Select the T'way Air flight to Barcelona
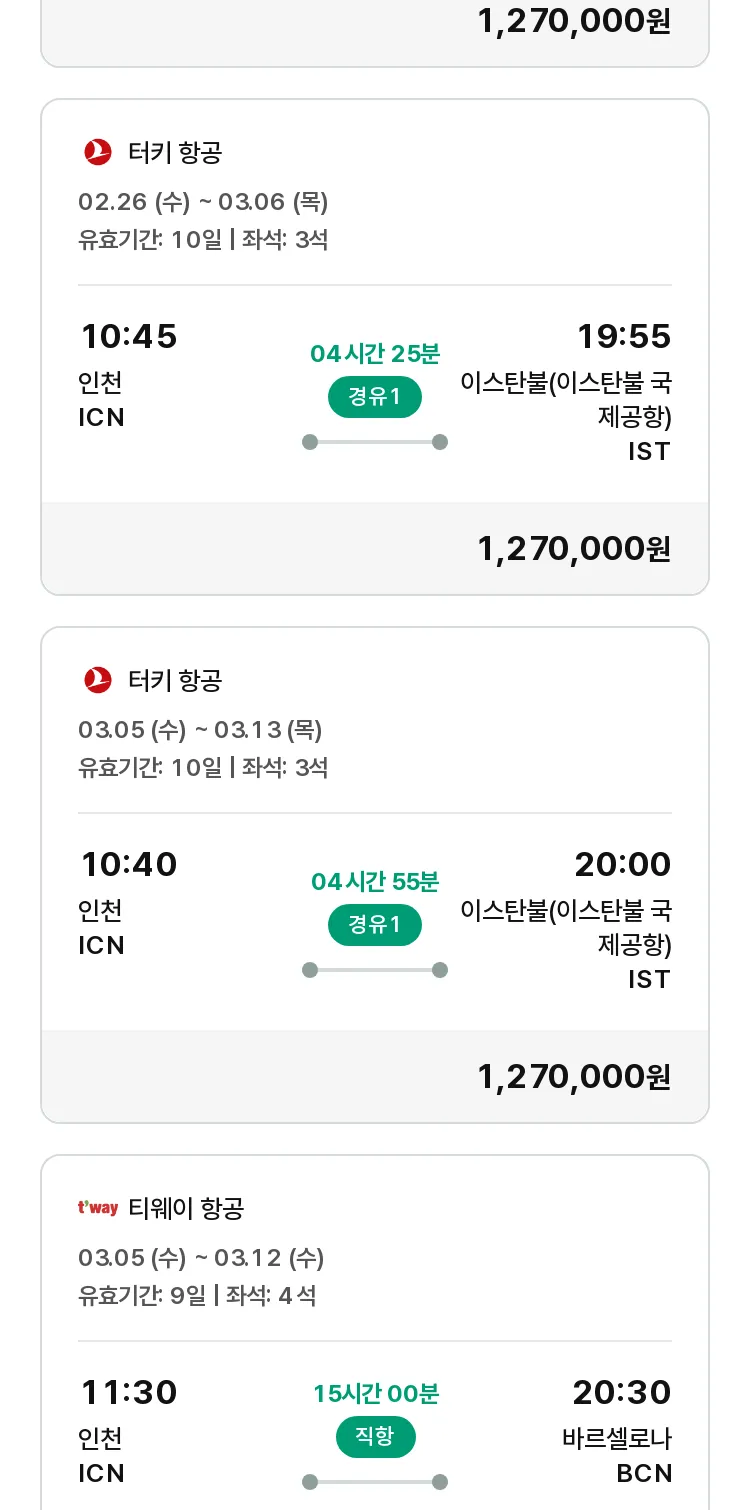The image size is (750, 1510). 375,1332
